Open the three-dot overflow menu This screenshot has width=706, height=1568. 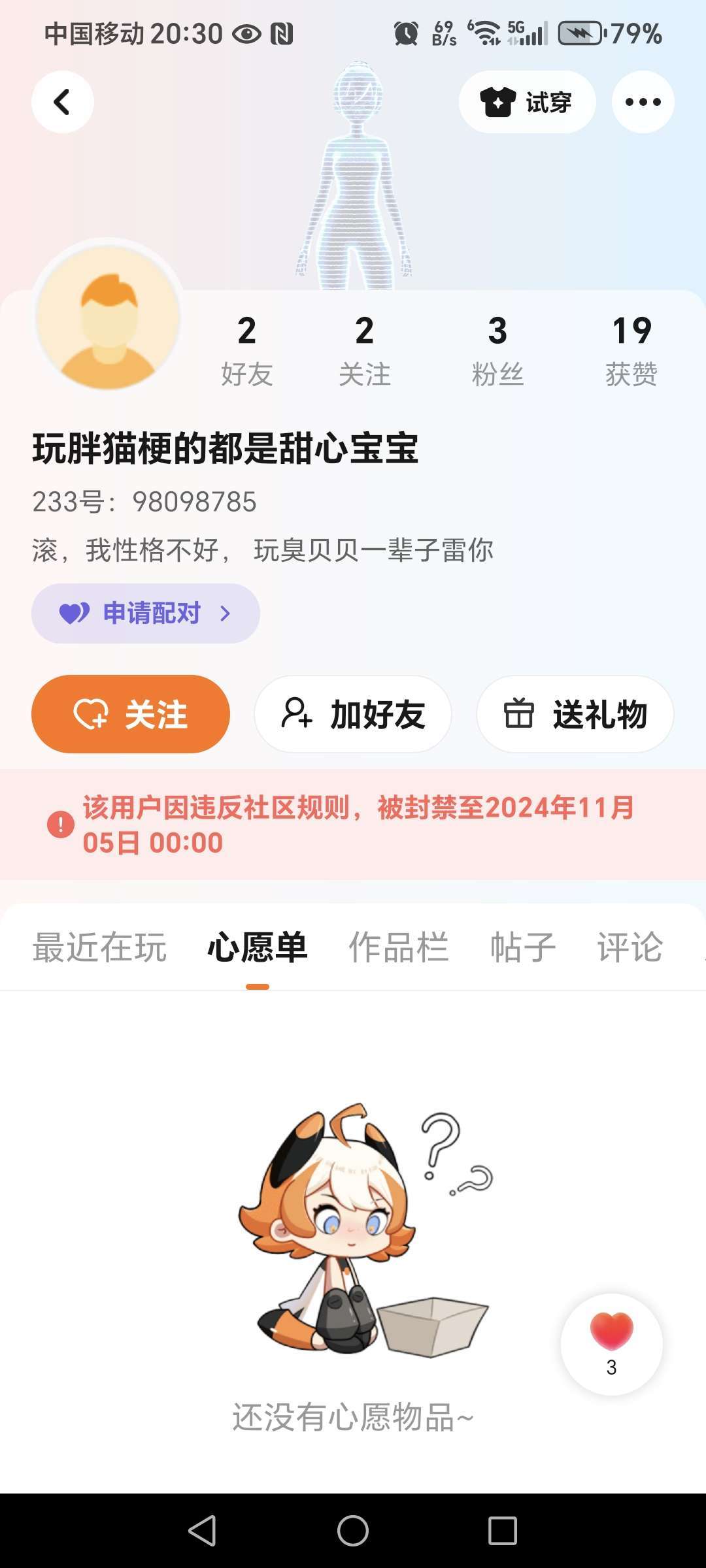(x=643, y=102)
